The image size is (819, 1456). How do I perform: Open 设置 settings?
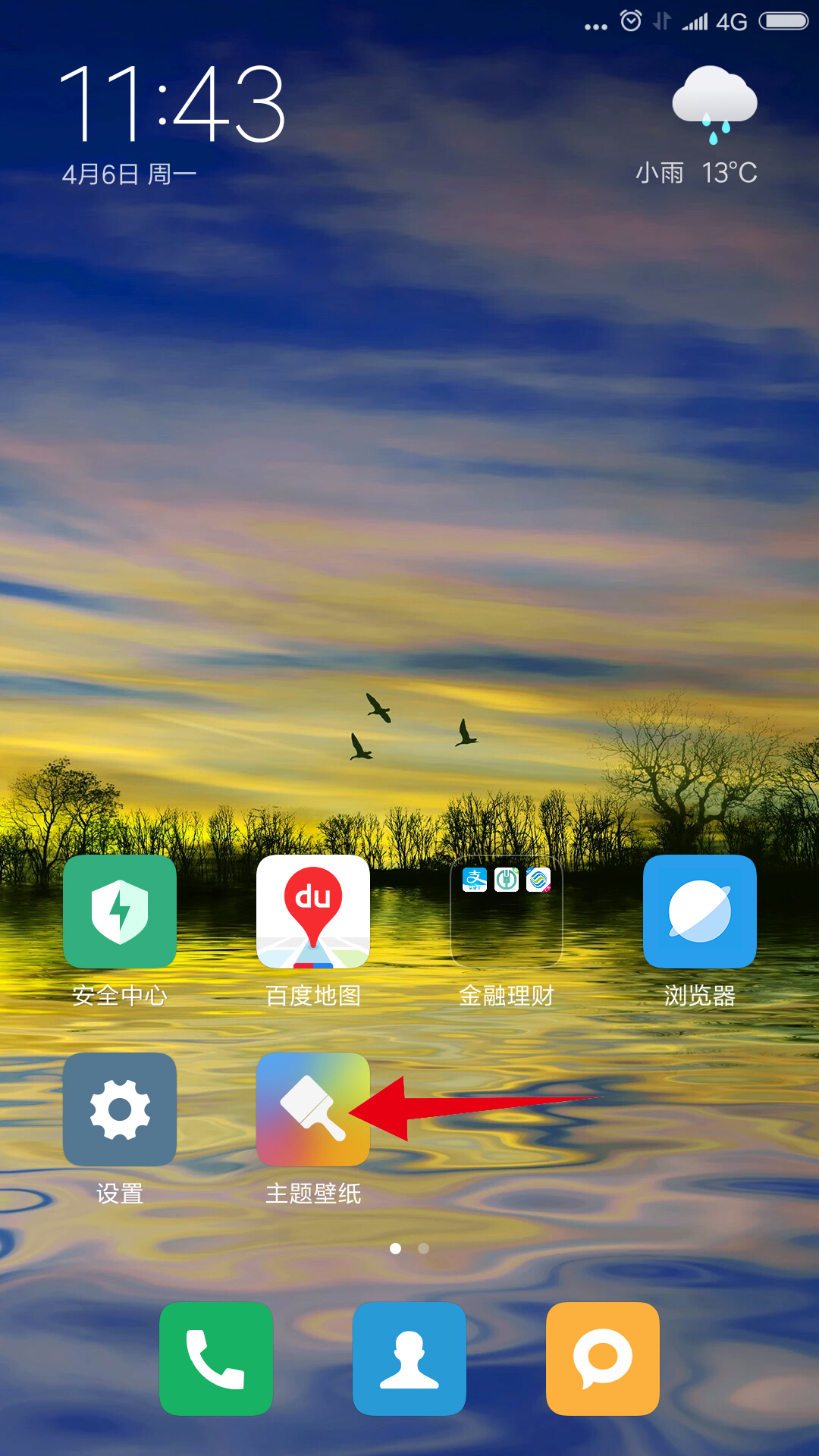tap(120, 1109)
